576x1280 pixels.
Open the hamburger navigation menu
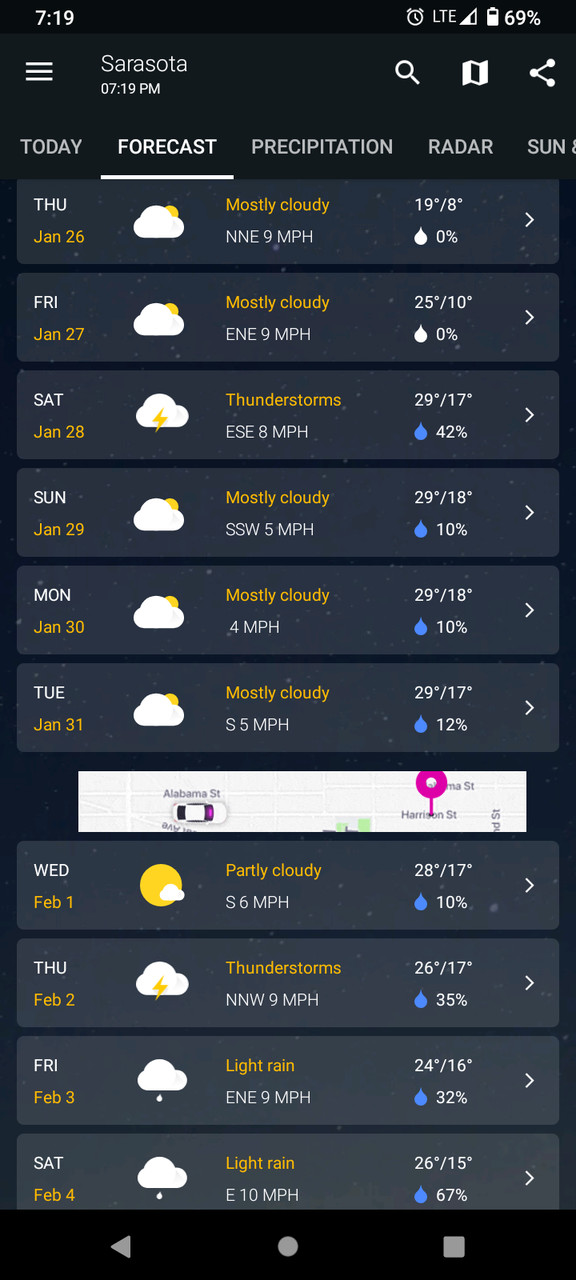pyautogui.click(x=39, y=72)
